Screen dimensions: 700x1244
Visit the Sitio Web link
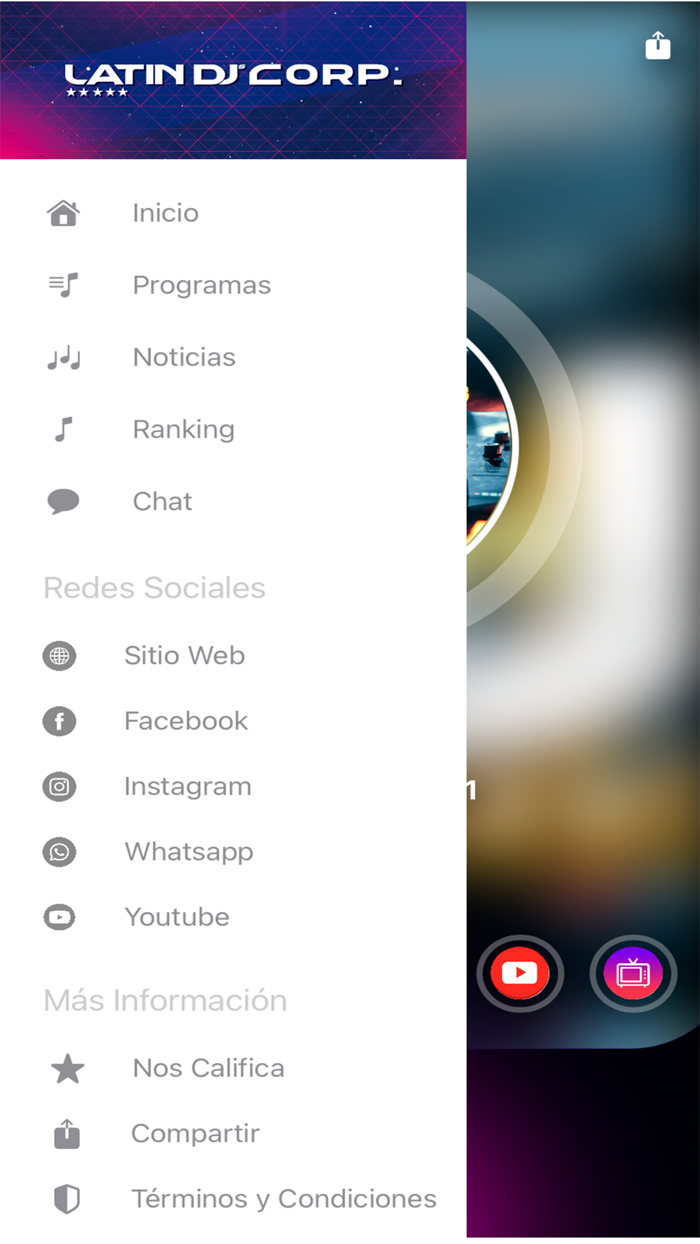coord(233,656)
